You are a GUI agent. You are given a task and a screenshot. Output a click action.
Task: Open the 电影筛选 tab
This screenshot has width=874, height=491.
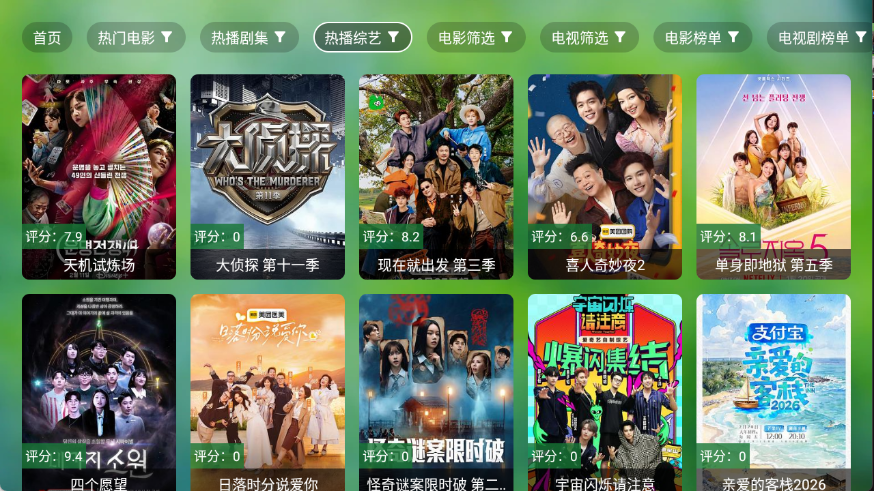(476, 37)
